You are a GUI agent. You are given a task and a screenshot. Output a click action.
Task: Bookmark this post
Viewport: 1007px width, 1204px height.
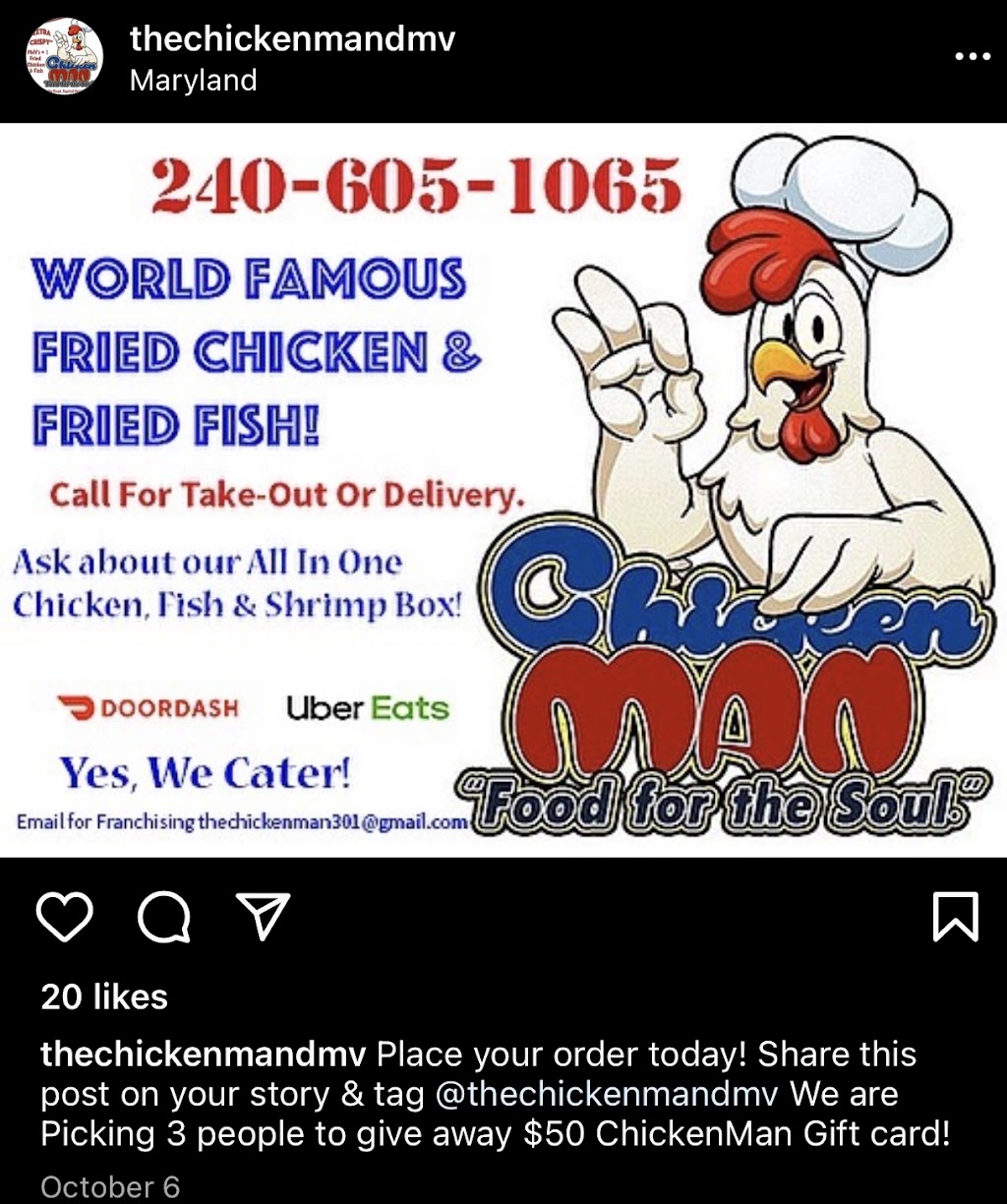[x=953, y=917]
